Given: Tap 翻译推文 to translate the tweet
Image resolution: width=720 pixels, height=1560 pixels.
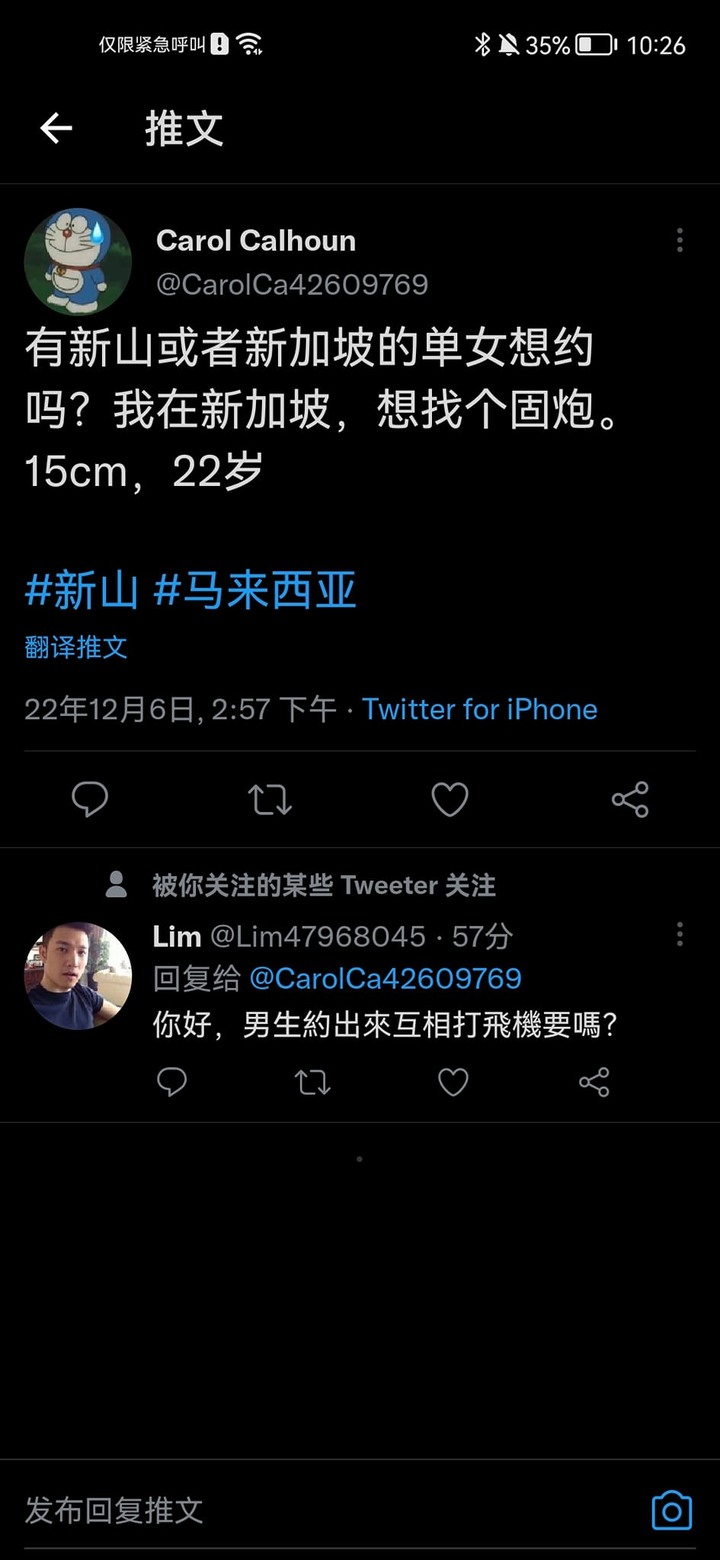Looking at the screenshot, I should (x=76, y=647).
